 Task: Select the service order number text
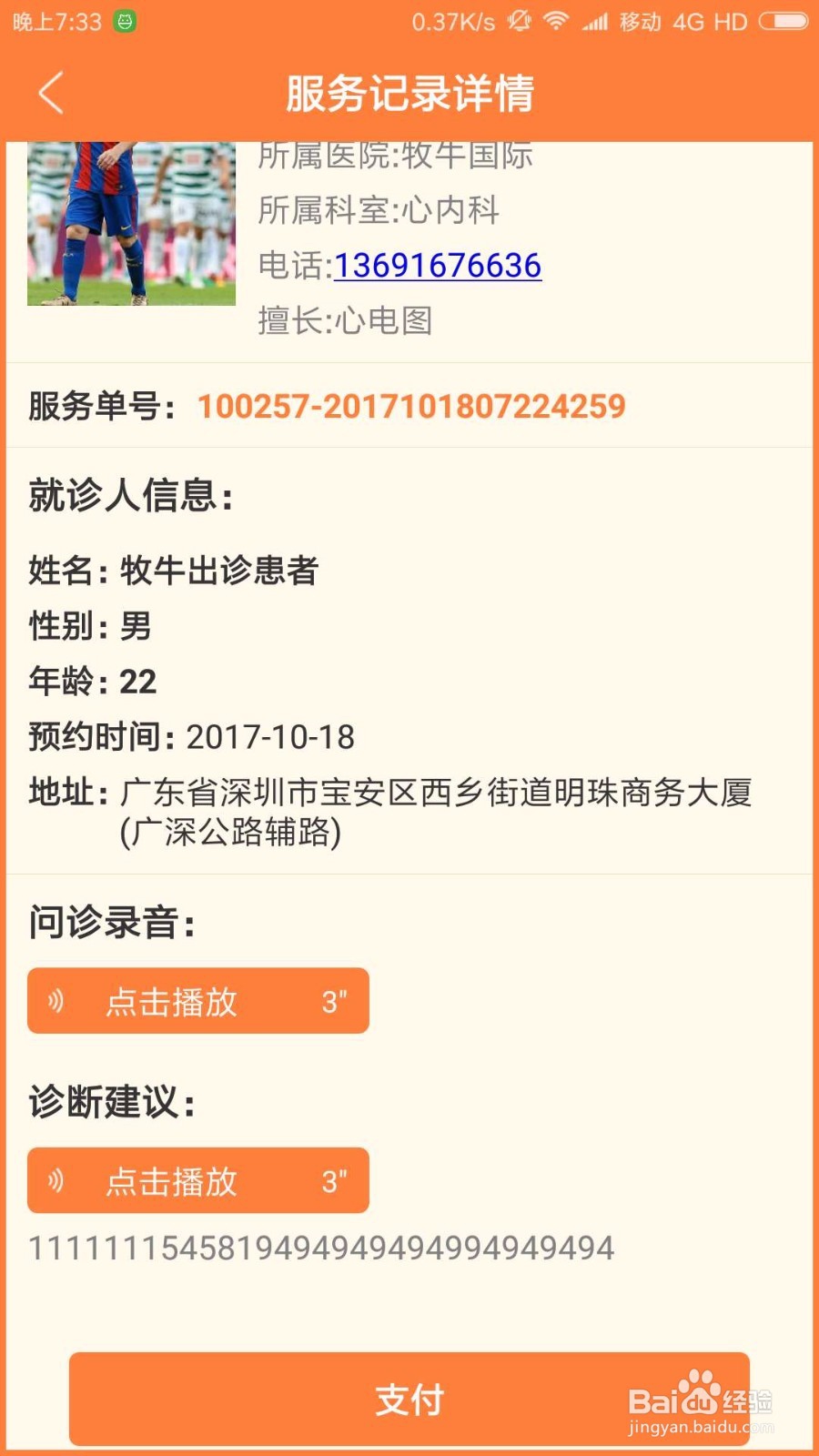411,407
